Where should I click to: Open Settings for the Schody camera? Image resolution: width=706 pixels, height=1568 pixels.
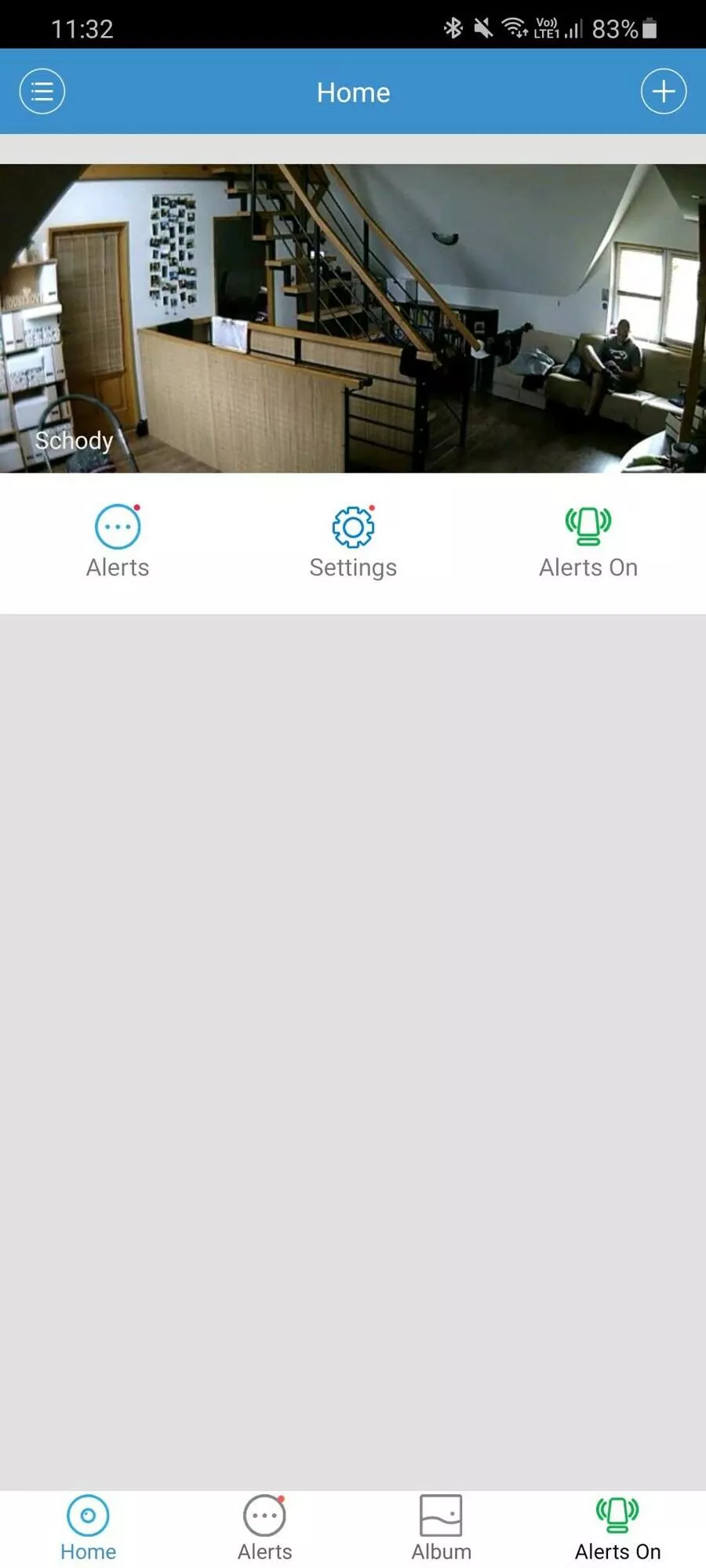click(x=353, y=542)
